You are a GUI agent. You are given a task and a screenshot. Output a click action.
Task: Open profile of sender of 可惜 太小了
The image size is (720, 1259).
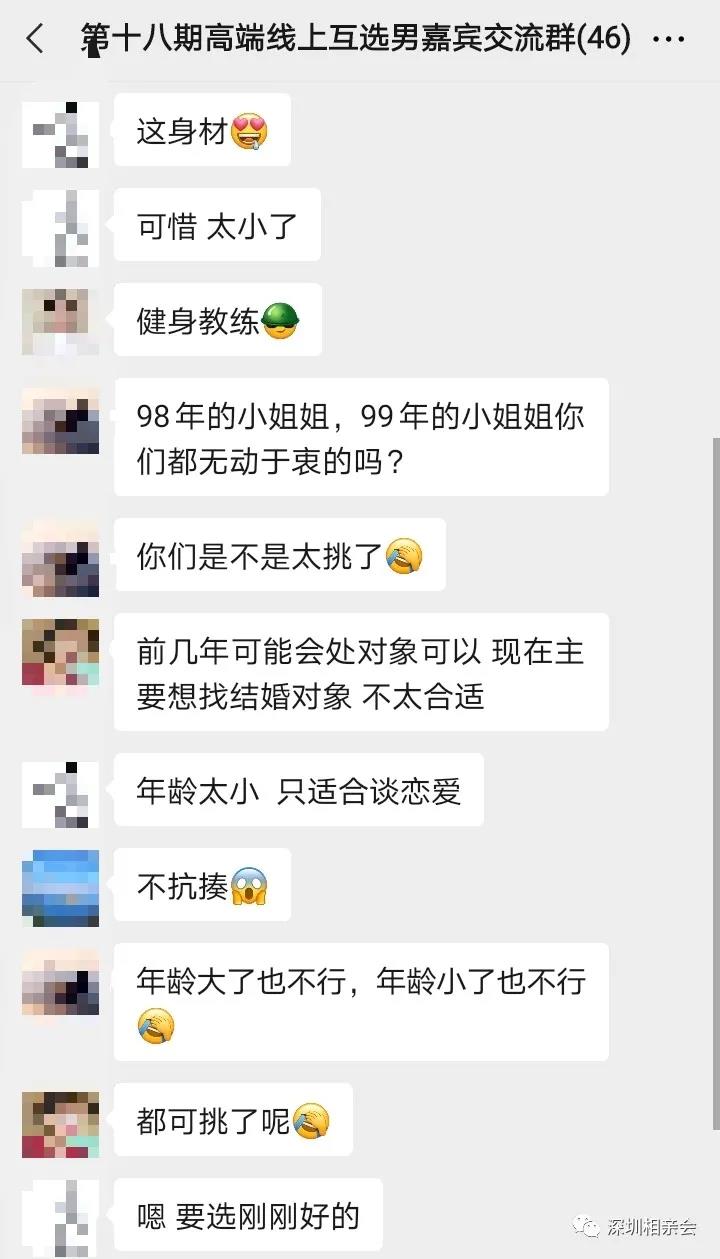point(60,227)
